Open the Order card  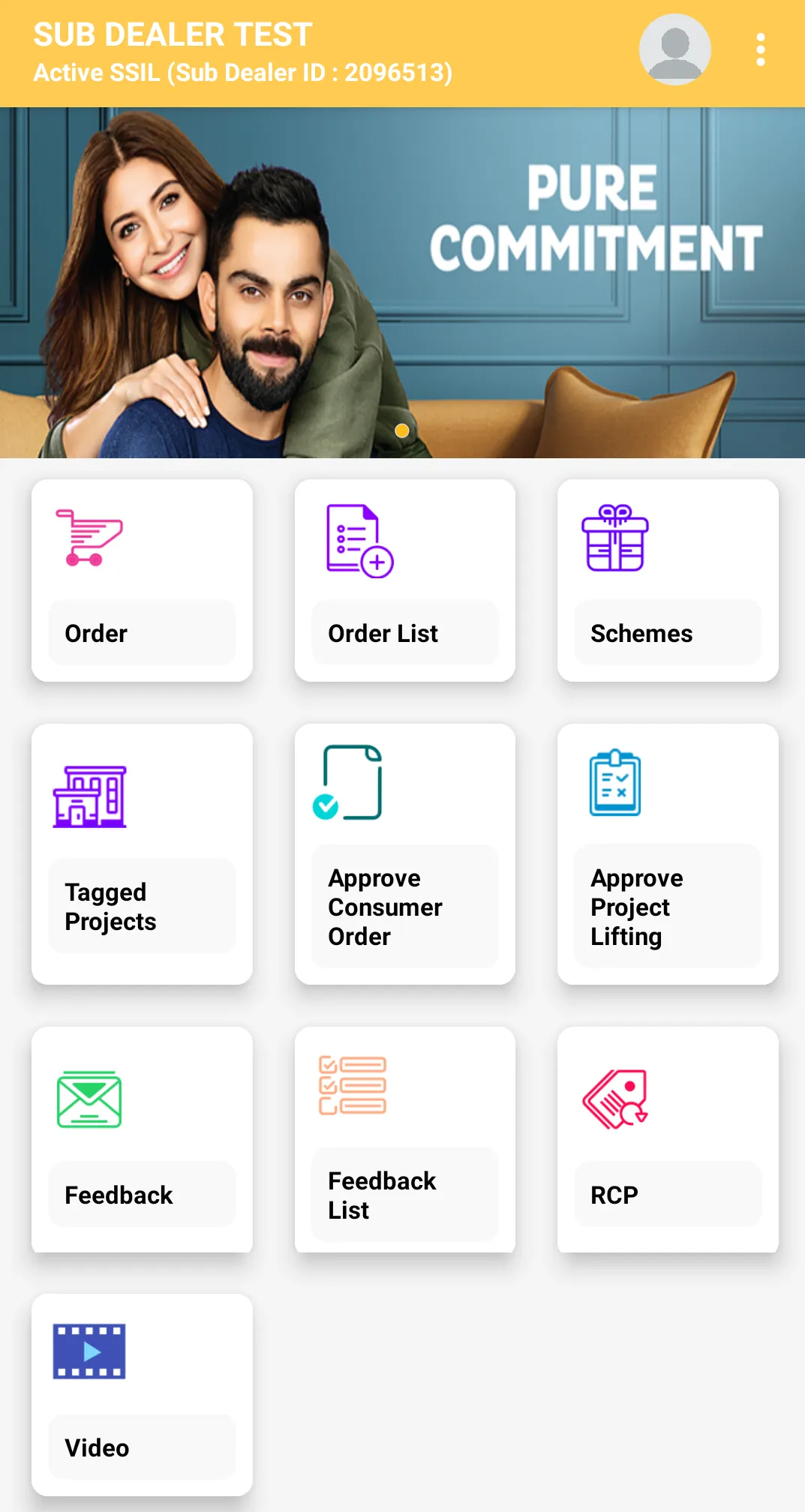(142, 580)
